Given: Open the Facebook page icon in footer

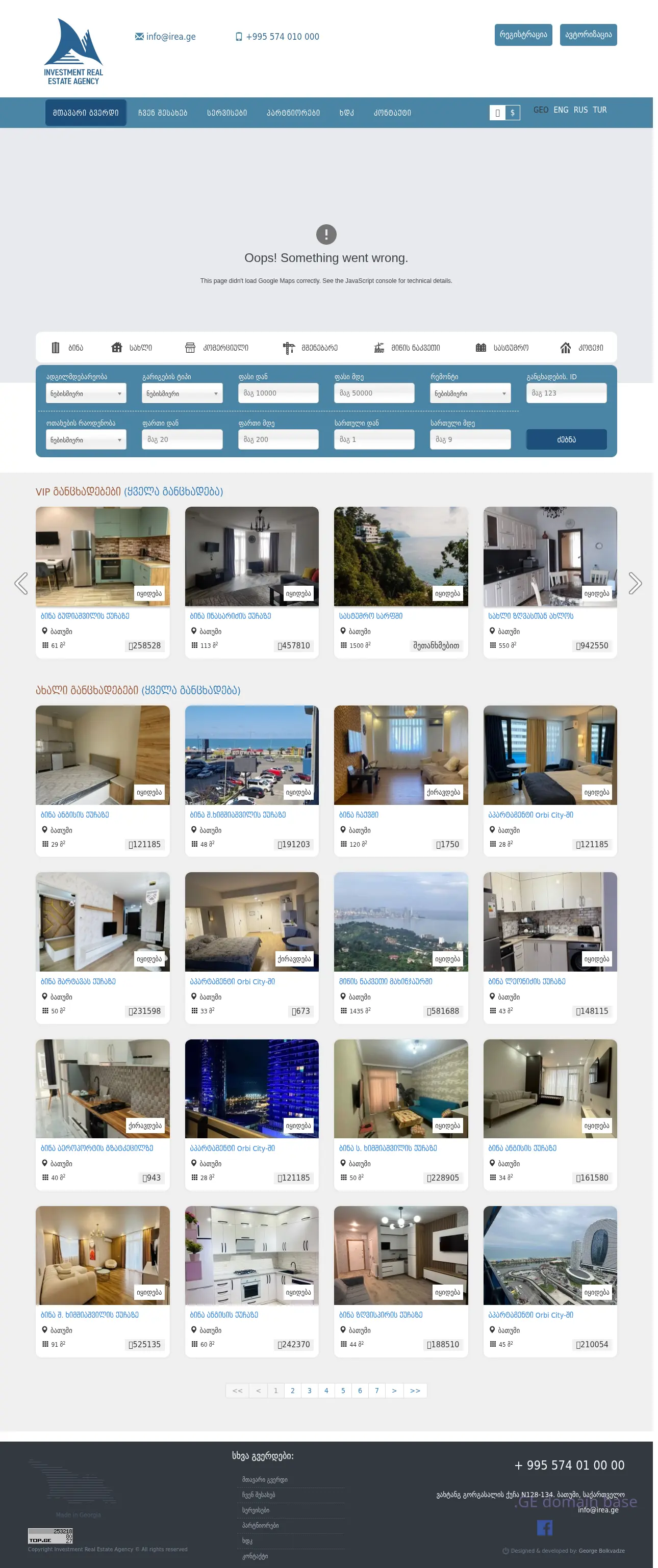Looking at the screenshot, I should 544,1527.
